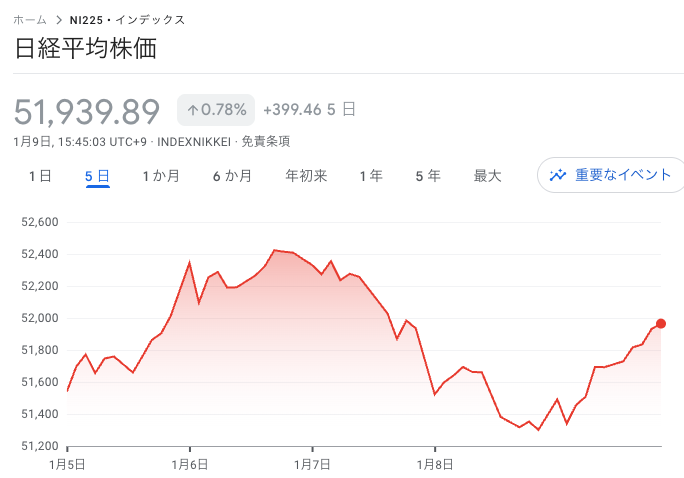Switch to the 1日 time range
The width and height of the screenshot is (684, 478).
40,176
